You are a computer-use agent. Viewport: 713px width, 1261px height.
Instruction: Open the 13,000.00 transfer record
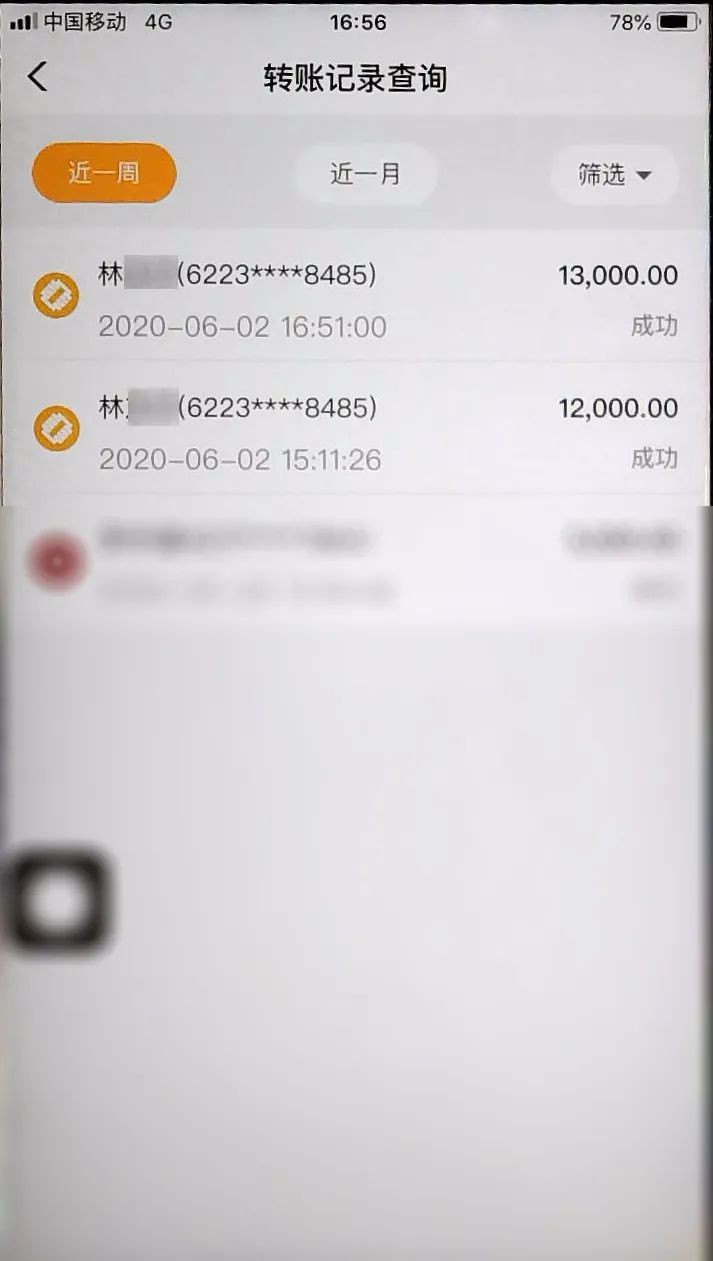(356, 297)
